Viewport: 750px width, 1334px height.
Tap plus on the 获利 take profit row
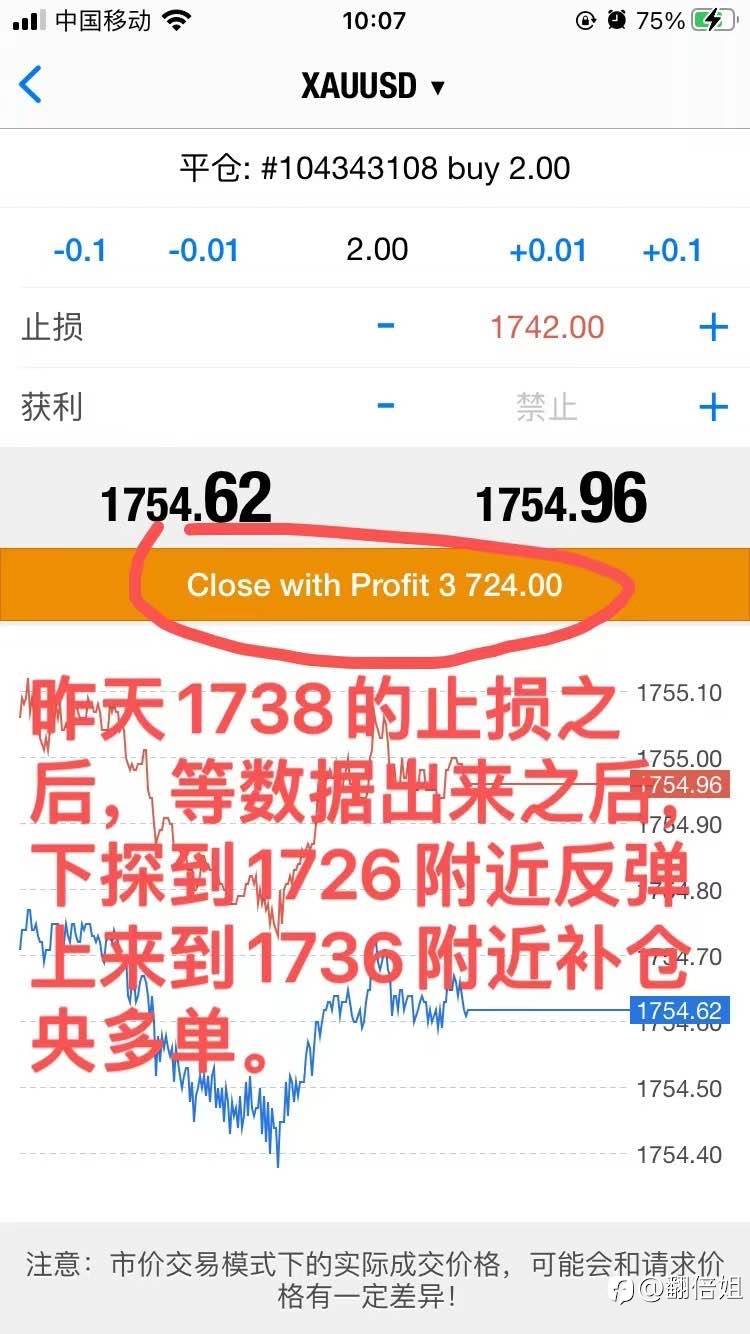pyautogui.click(x=713, y=407)
